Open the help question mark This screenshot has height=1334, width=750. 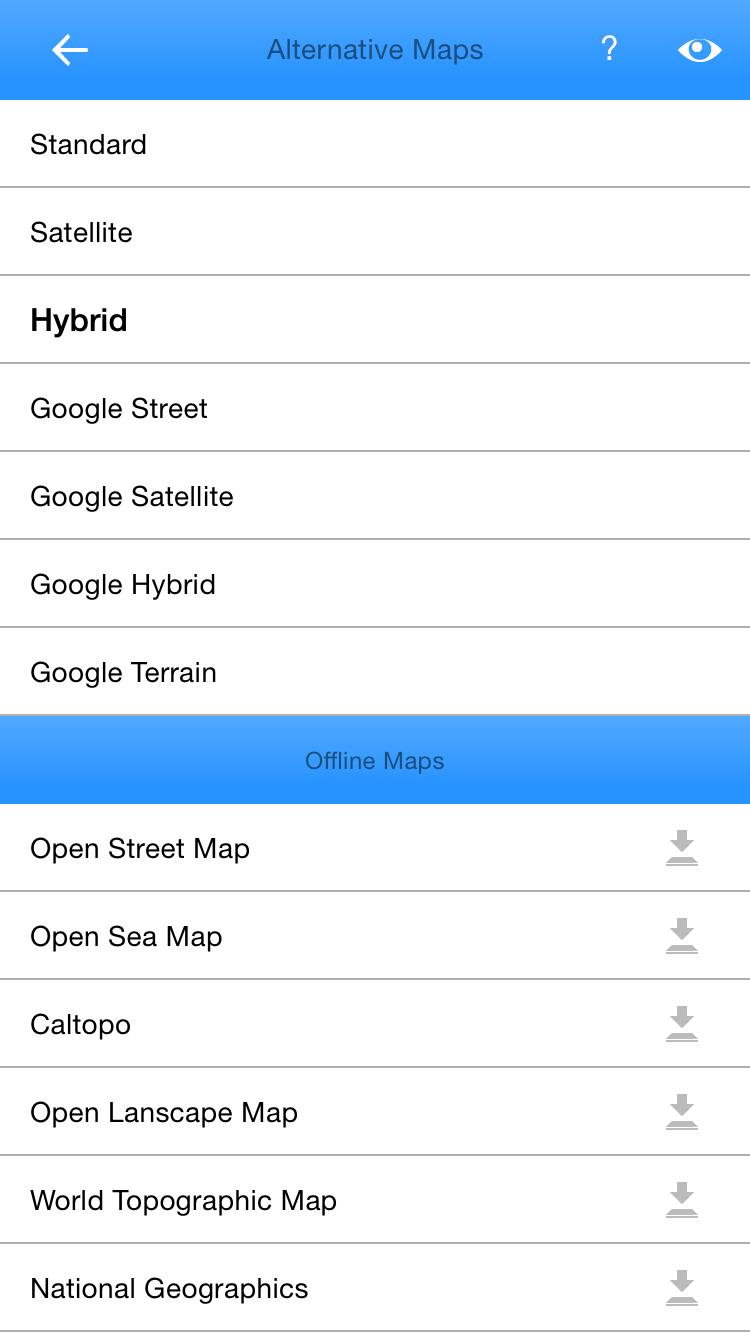(x=609, y=48)
